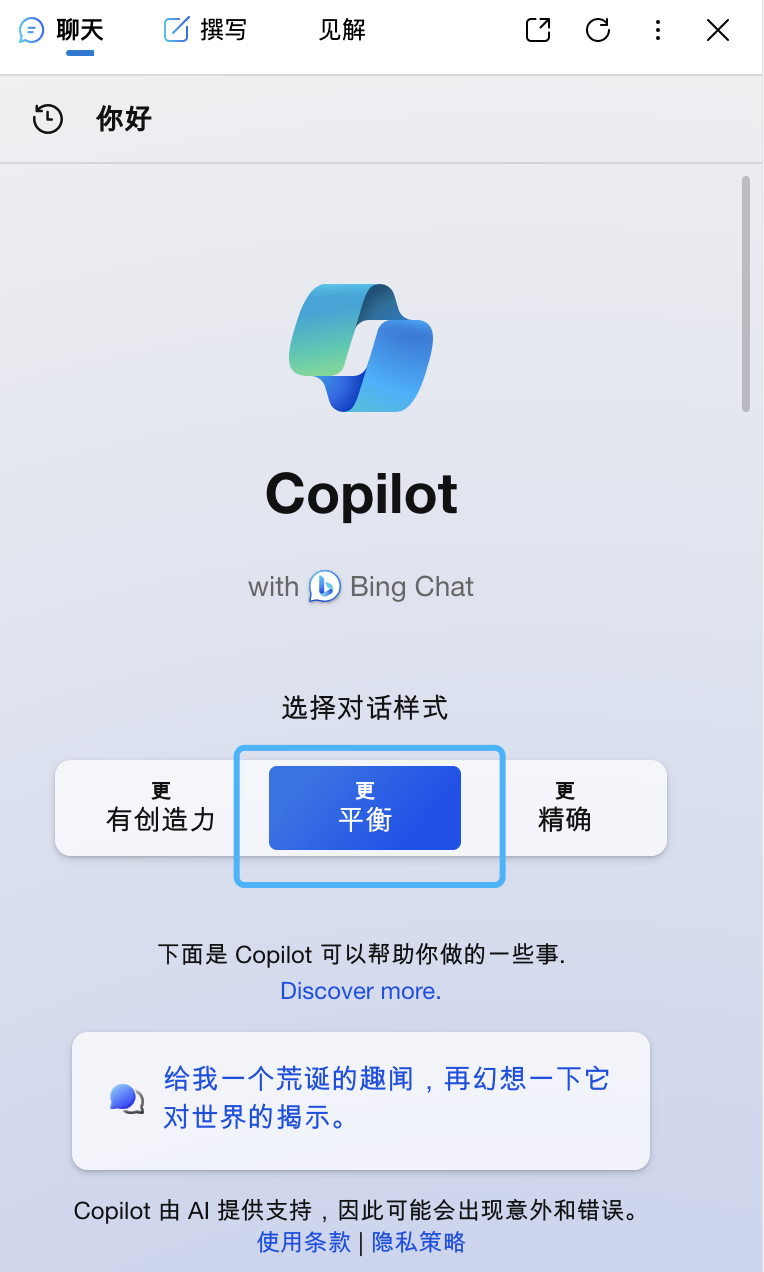This screenshot has height=1272, width=764.
Task: Tap the 荒诞的趣闻 suggestion card
Action: pyautogui.click(x=361, y=1101)
